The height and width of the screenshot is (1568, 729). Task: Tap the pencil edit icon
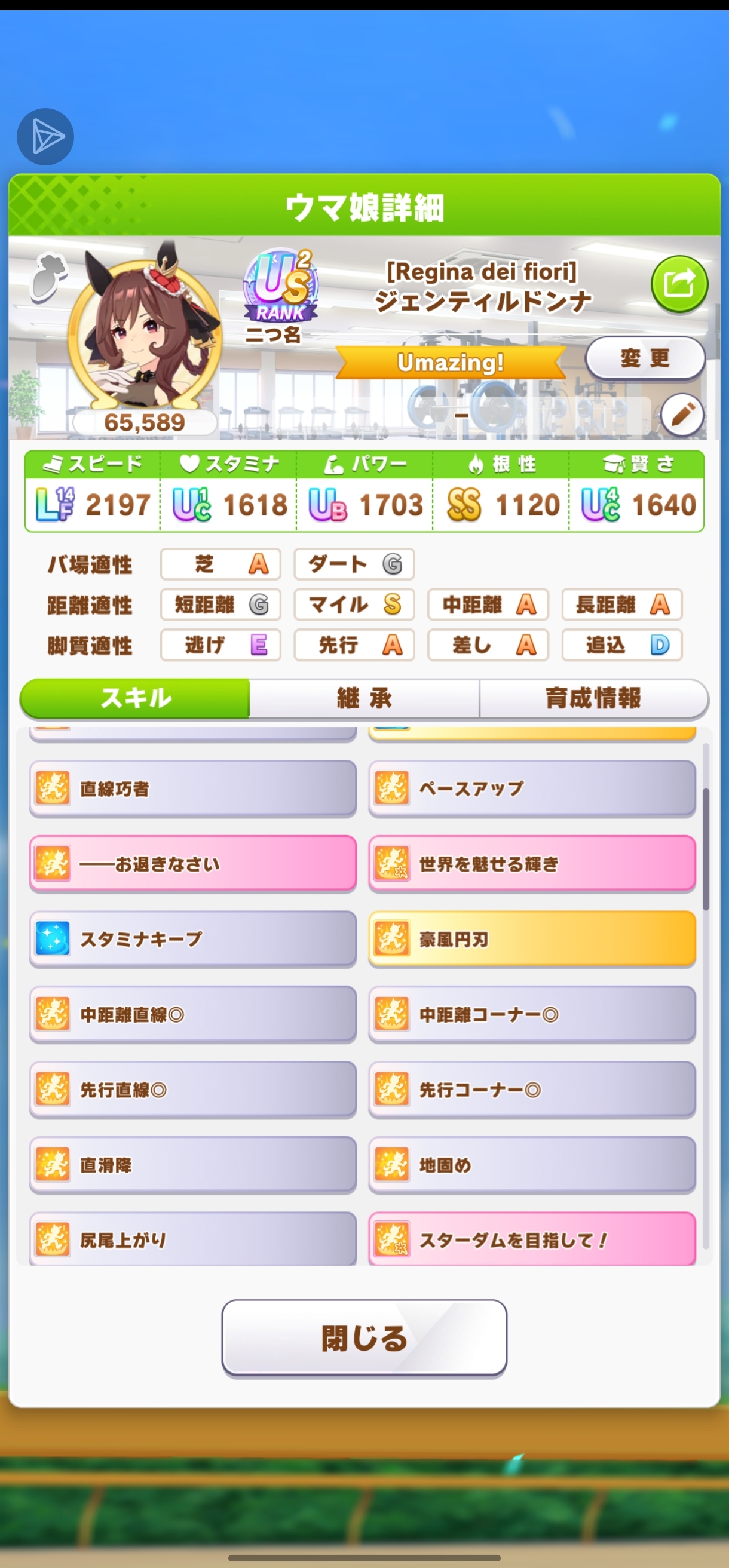click(682, 415)
